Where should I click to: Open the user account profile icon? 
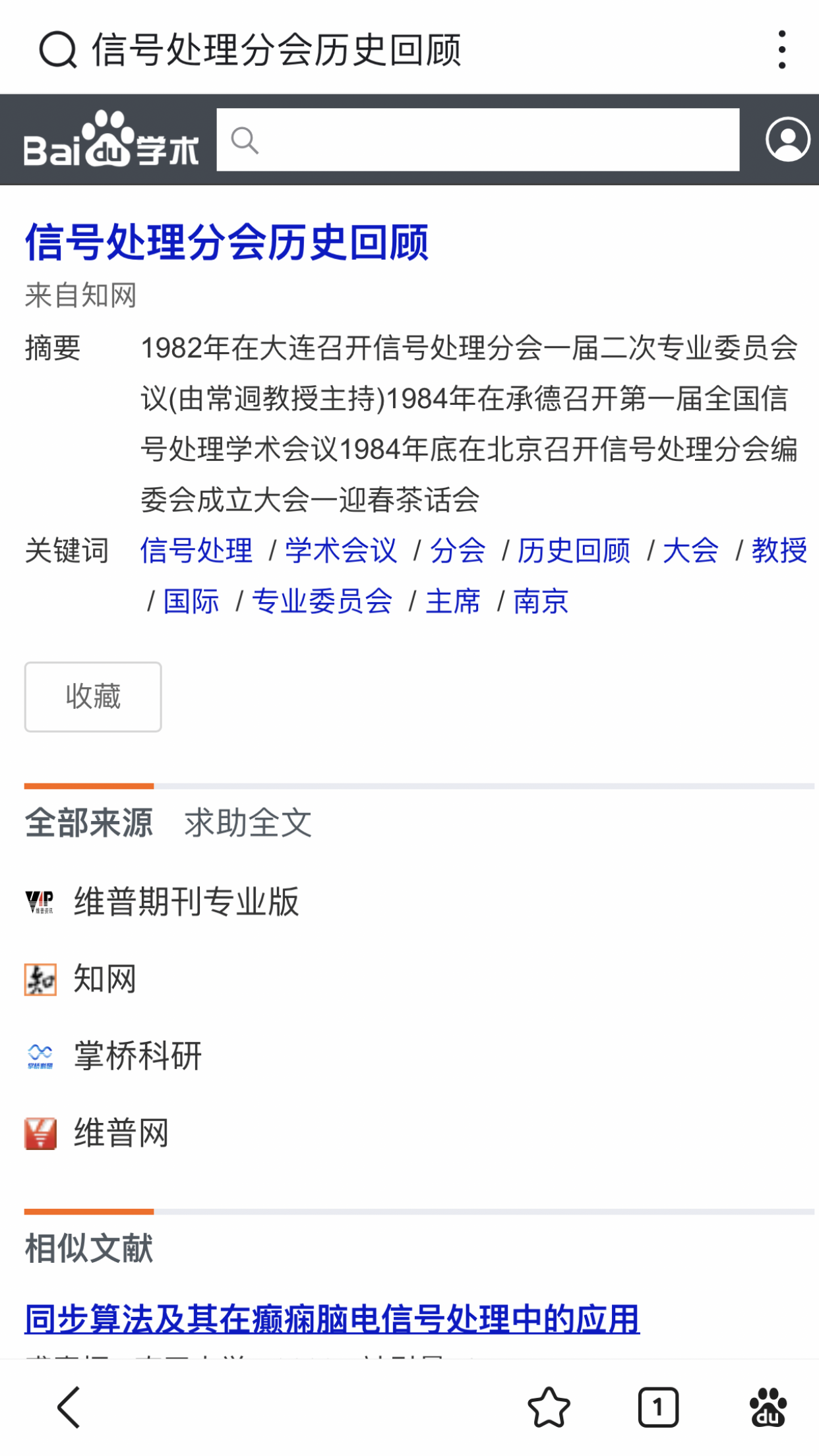click(x=787, y=140)
